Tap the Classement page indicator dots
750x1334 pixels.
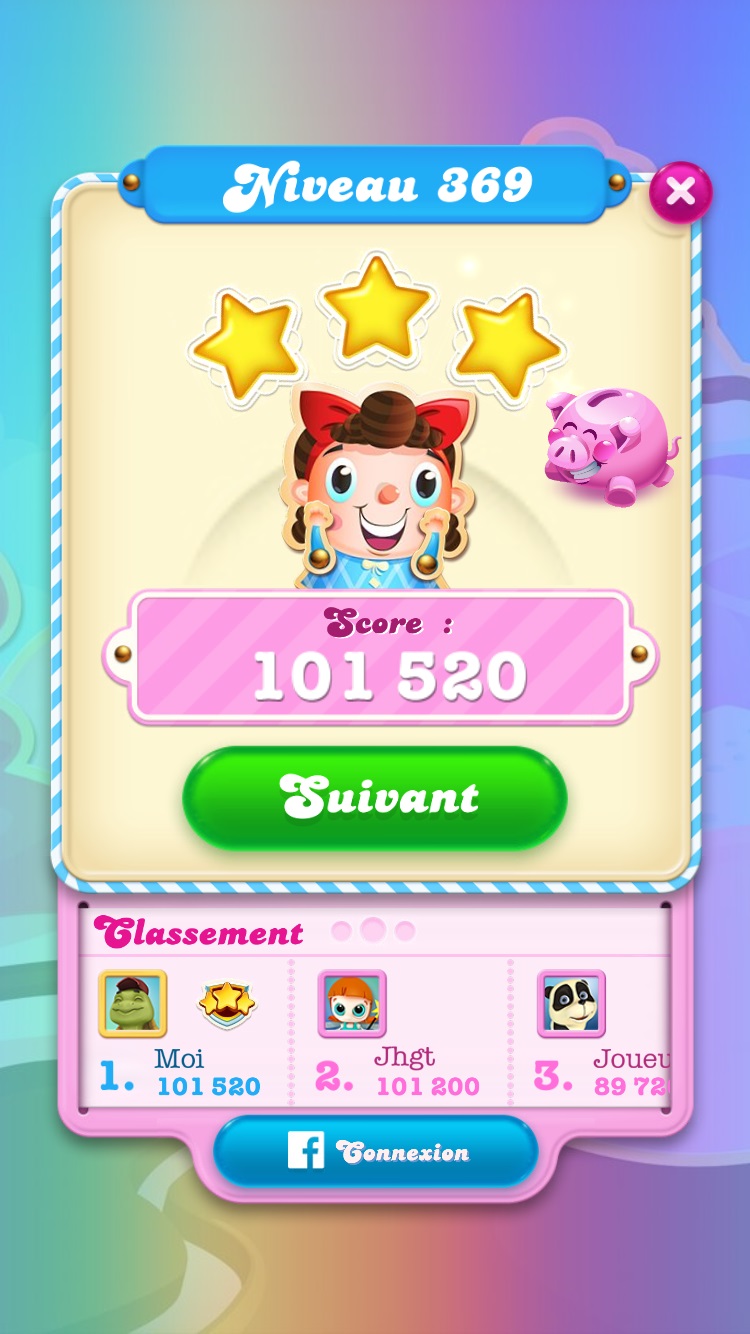coord(373,931)
